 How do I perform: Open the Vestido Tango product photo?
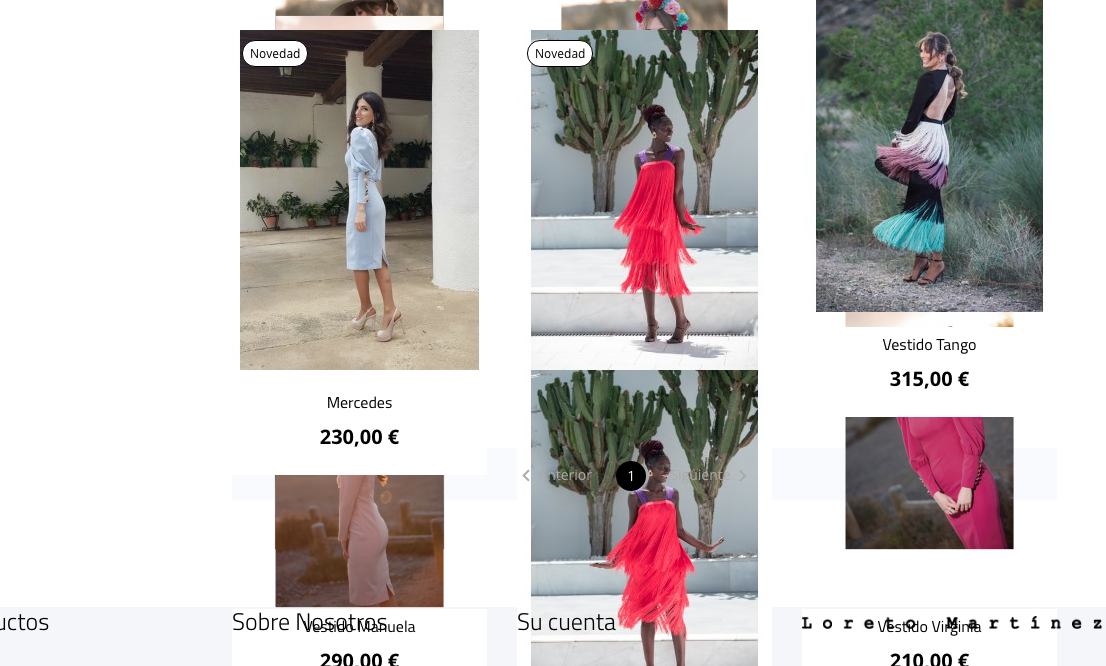coord(929,156)
